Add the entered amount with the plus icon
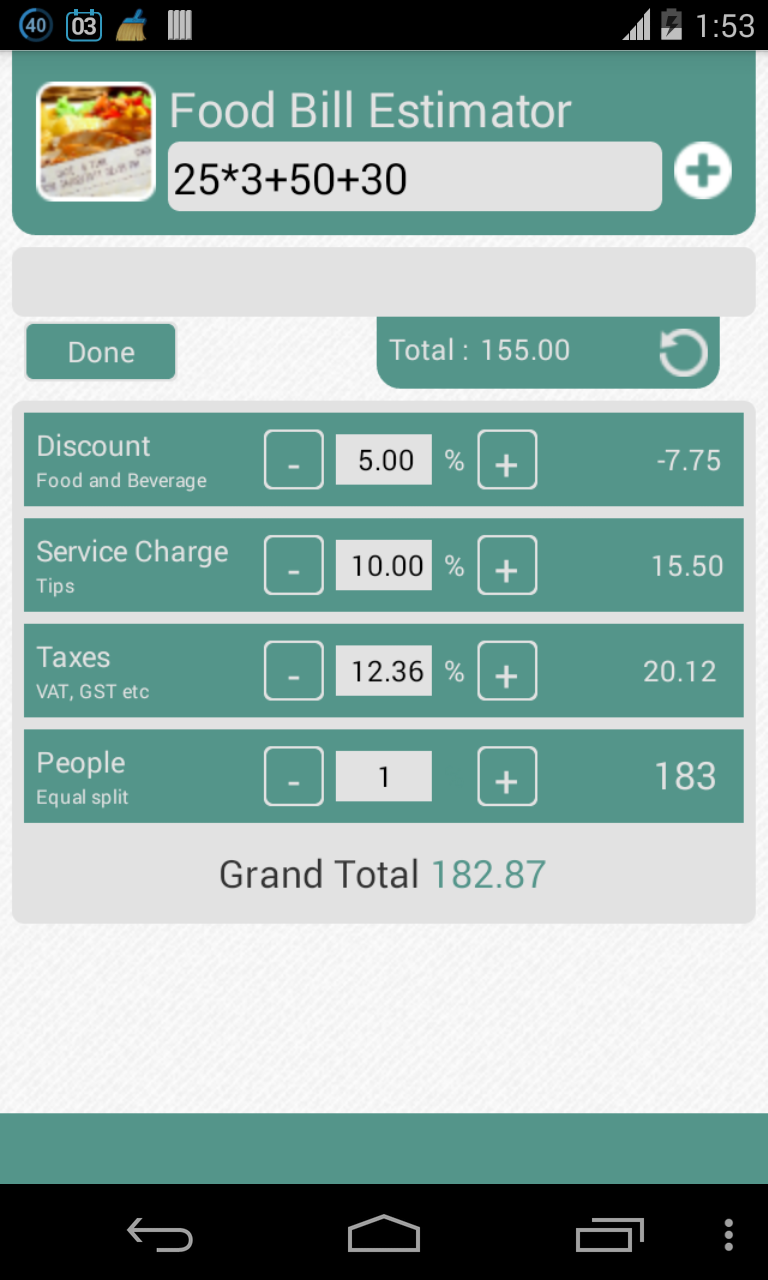 (x=702, y=171)
